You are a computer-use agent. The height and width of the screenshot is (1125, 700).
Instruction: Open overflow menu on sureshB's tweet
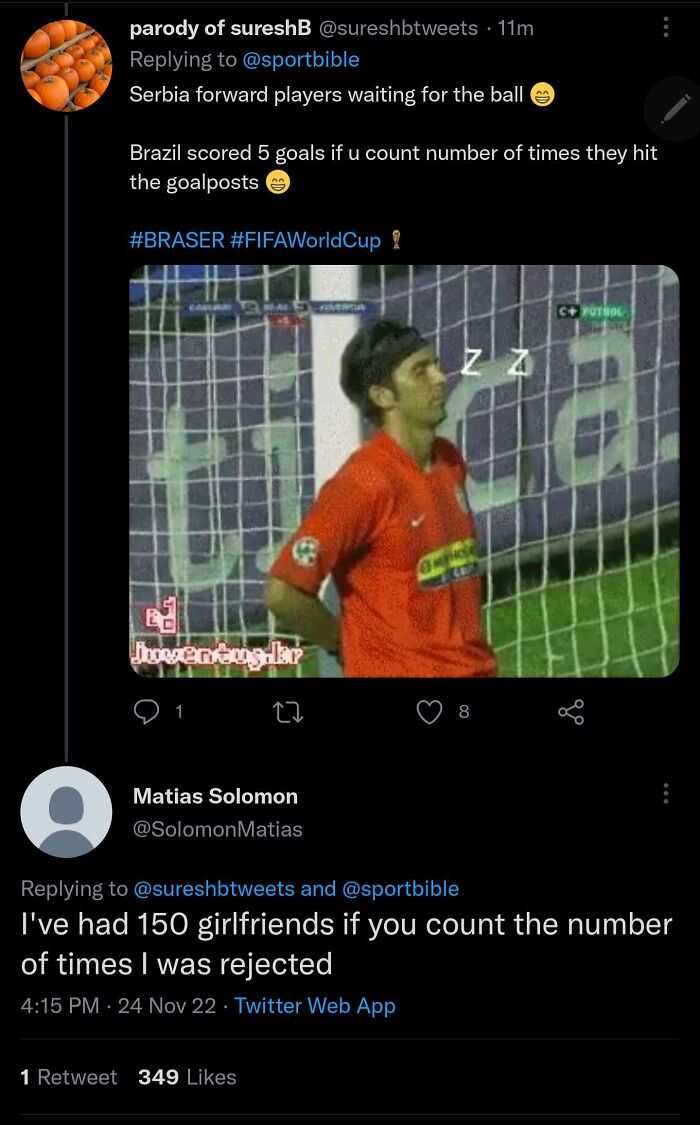point(666,27)
